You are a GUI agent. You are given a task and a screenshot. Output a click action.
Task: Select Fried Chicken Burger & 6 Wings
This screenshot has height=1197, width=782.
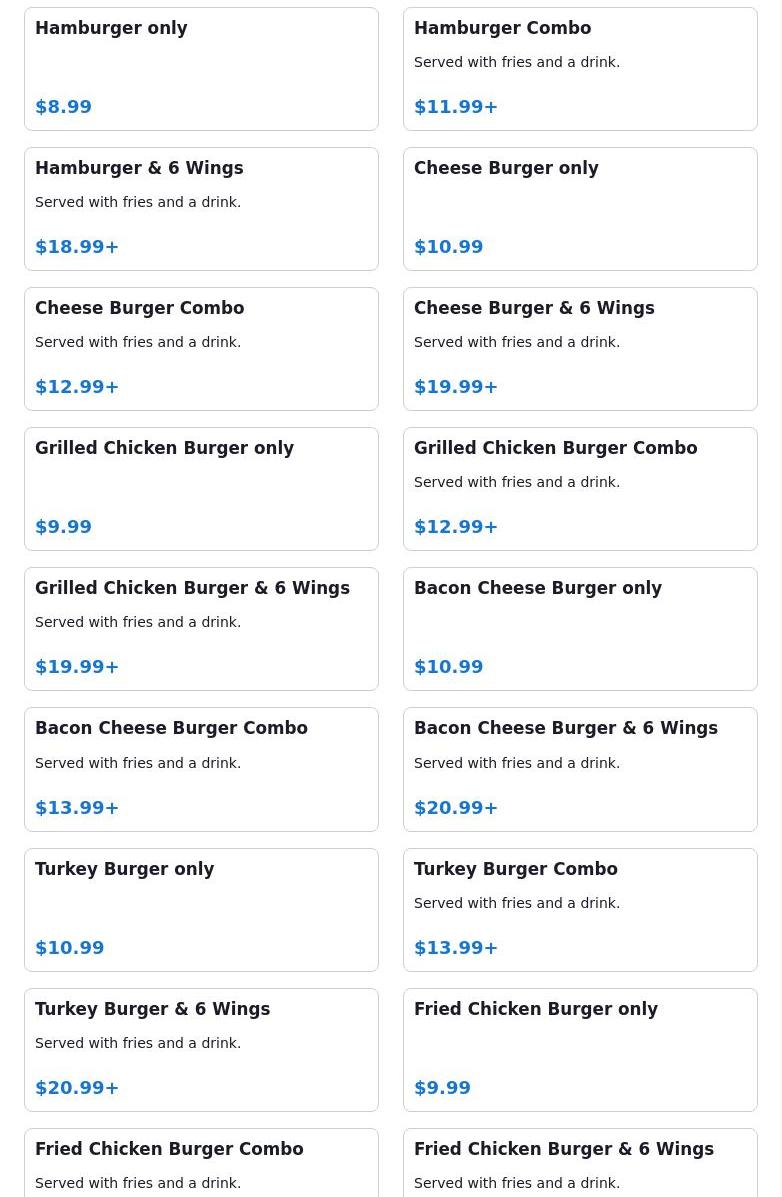pyautogui.click(x=580, y=1165)
